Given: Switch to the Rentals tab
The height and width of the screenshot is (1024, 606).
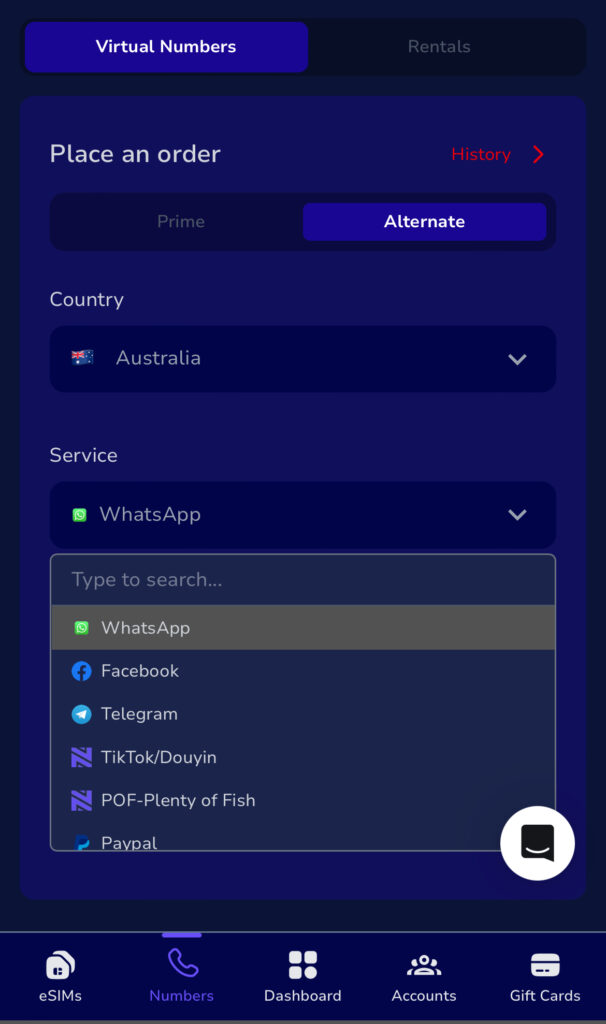Looking at the screenshot, I should pos(438,47).
